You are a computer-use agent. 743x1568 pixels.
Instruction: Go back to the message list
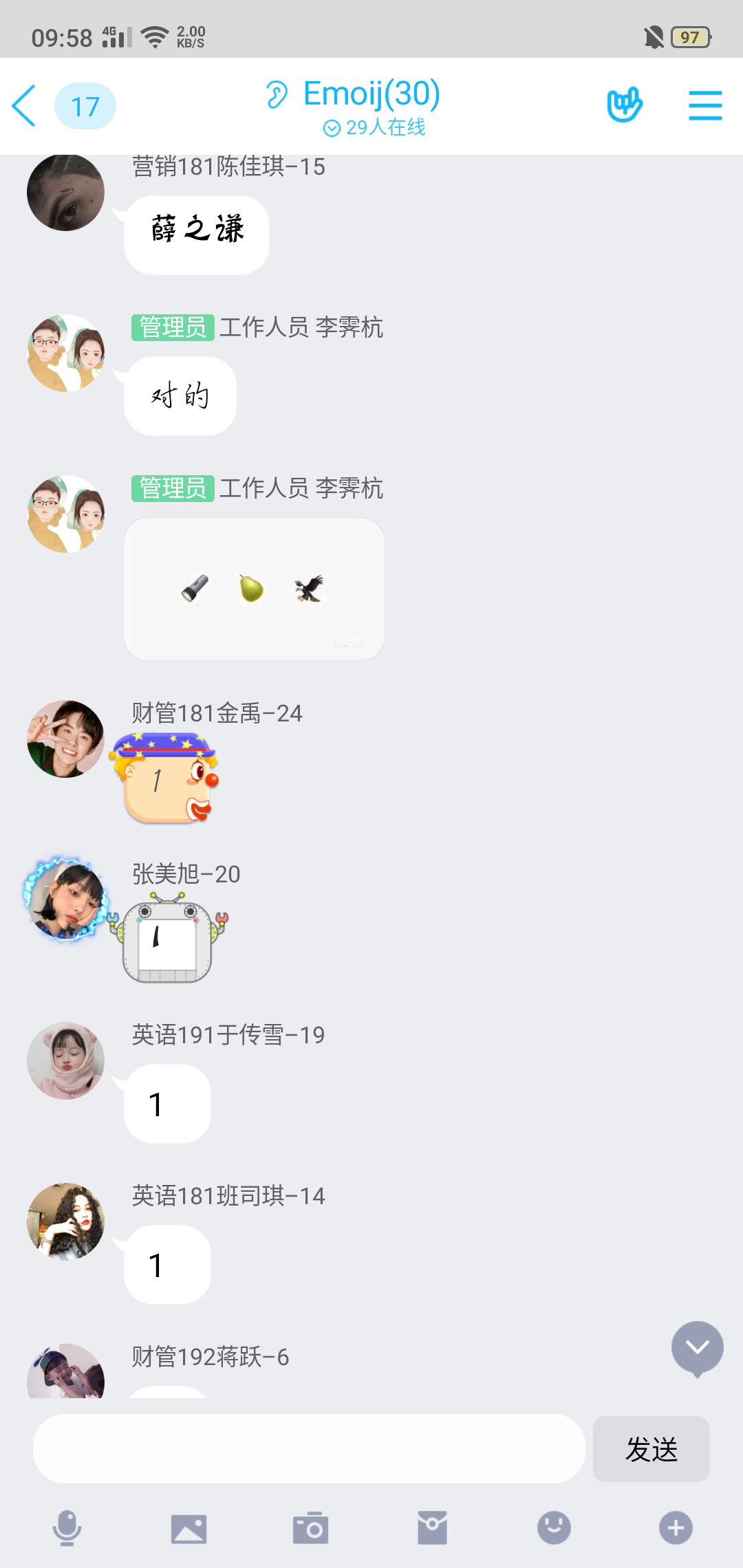point(25,106)
